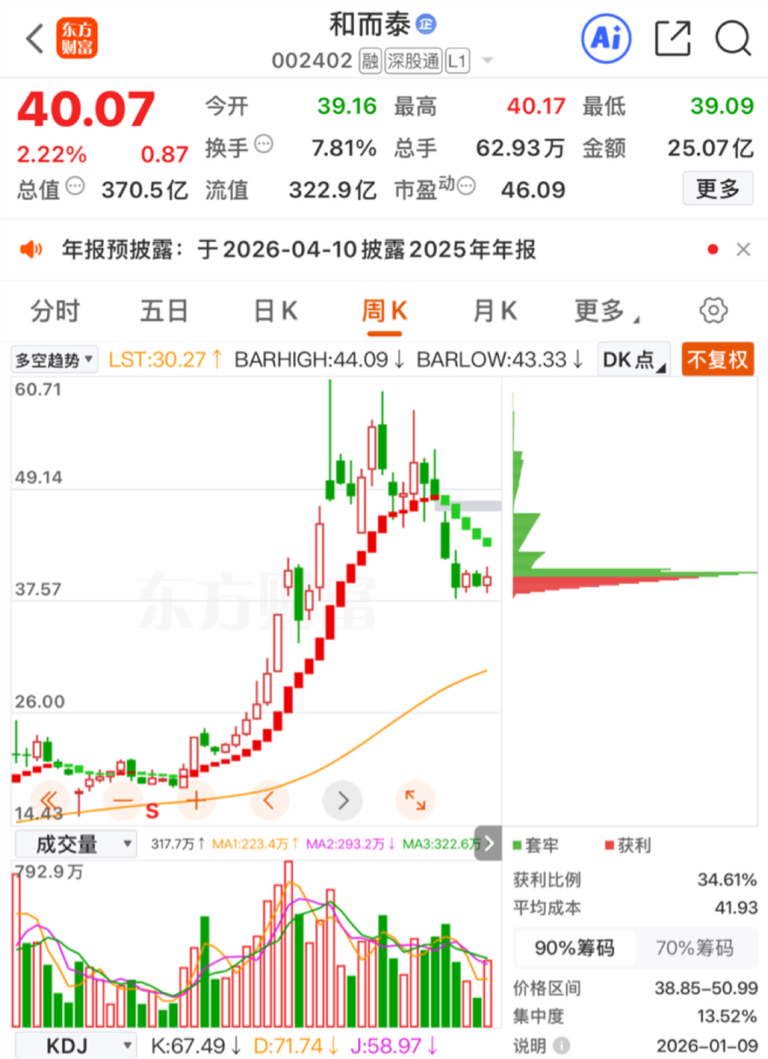This screenshot has height=1059, width=768.
Task: Open the search magnifier
Action: pos(734,38)
